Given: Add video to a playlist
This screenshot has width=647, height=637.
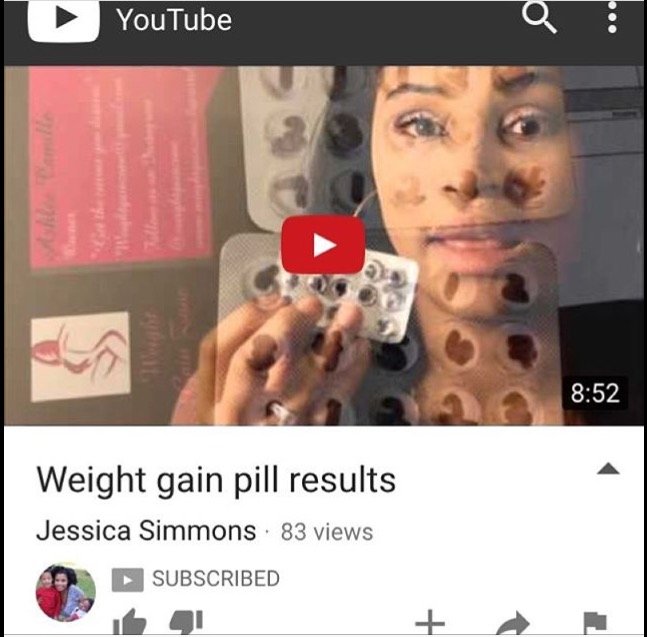Looking at the screenshot, I should point(429,623).
